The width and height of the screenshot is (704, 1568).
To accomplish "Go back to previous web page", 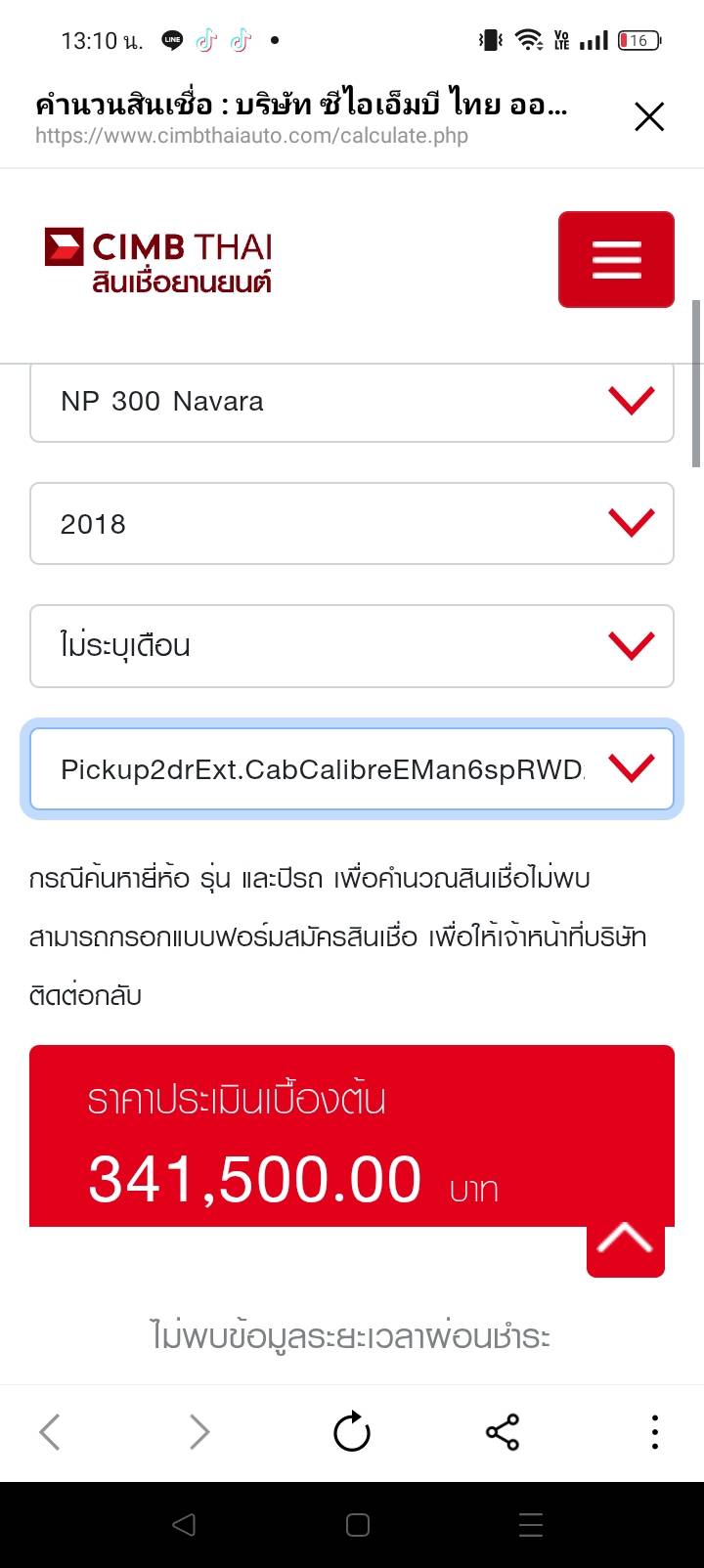I will pos(50,1433).
